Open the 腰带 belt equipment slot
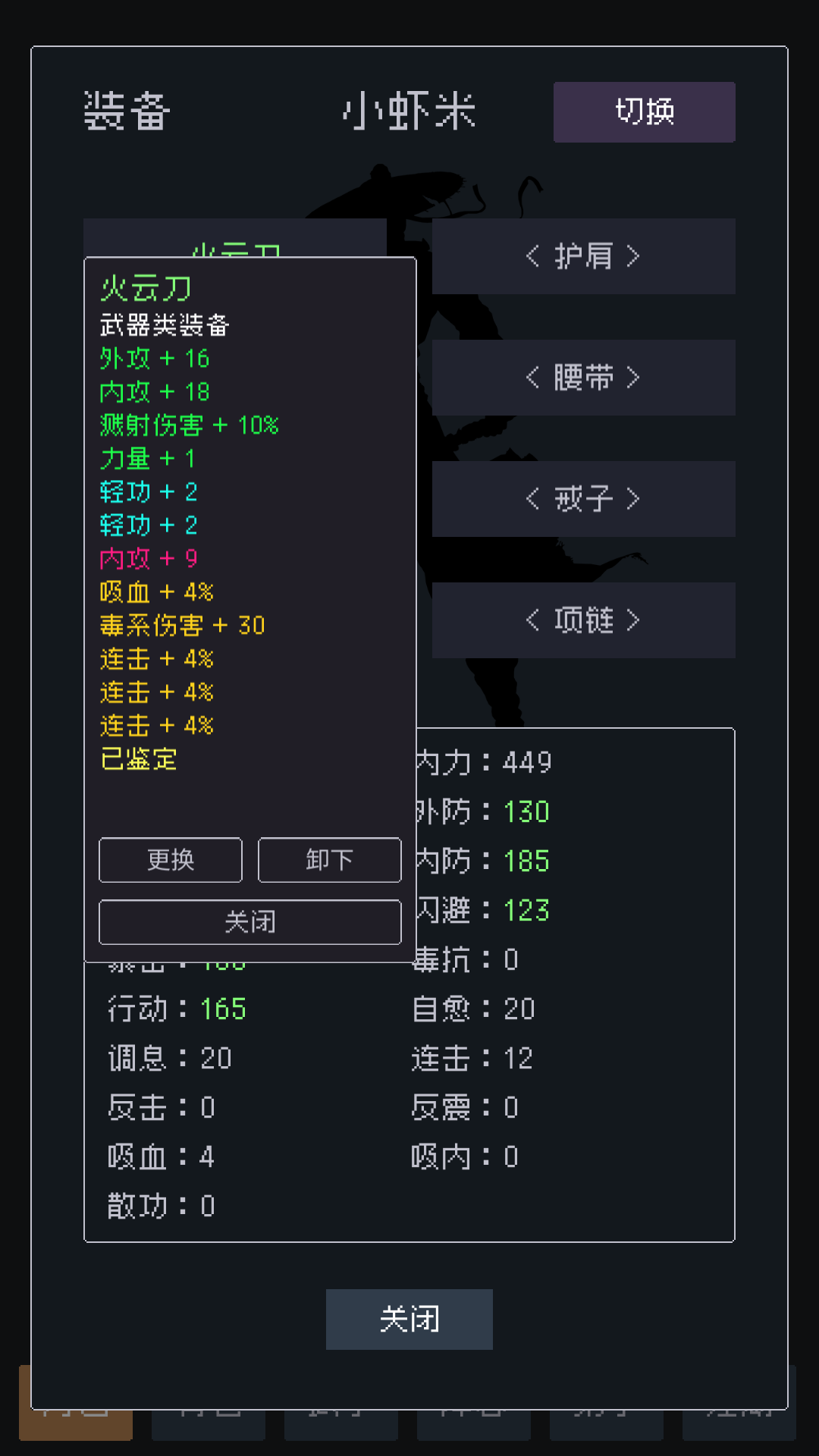The width and height of the screenshot is (819, 1456). click(x=583, y=378)
